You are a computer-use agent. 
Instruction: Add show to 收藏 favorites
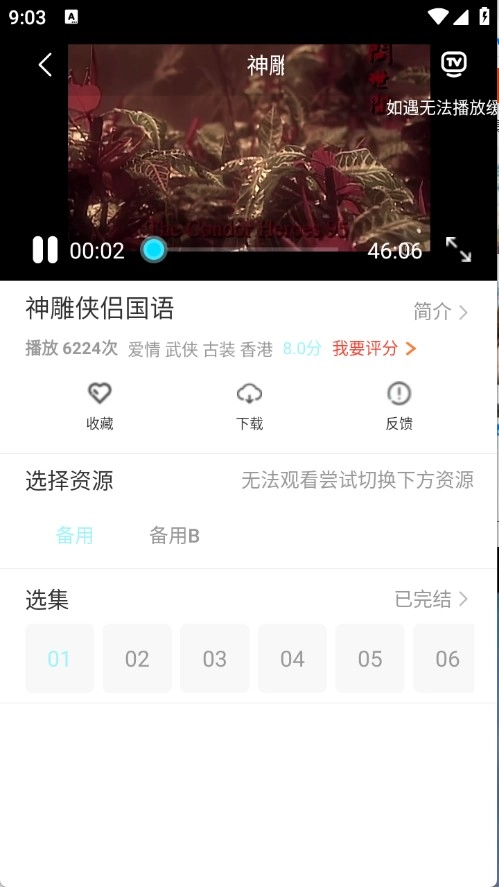click(100, 406)
